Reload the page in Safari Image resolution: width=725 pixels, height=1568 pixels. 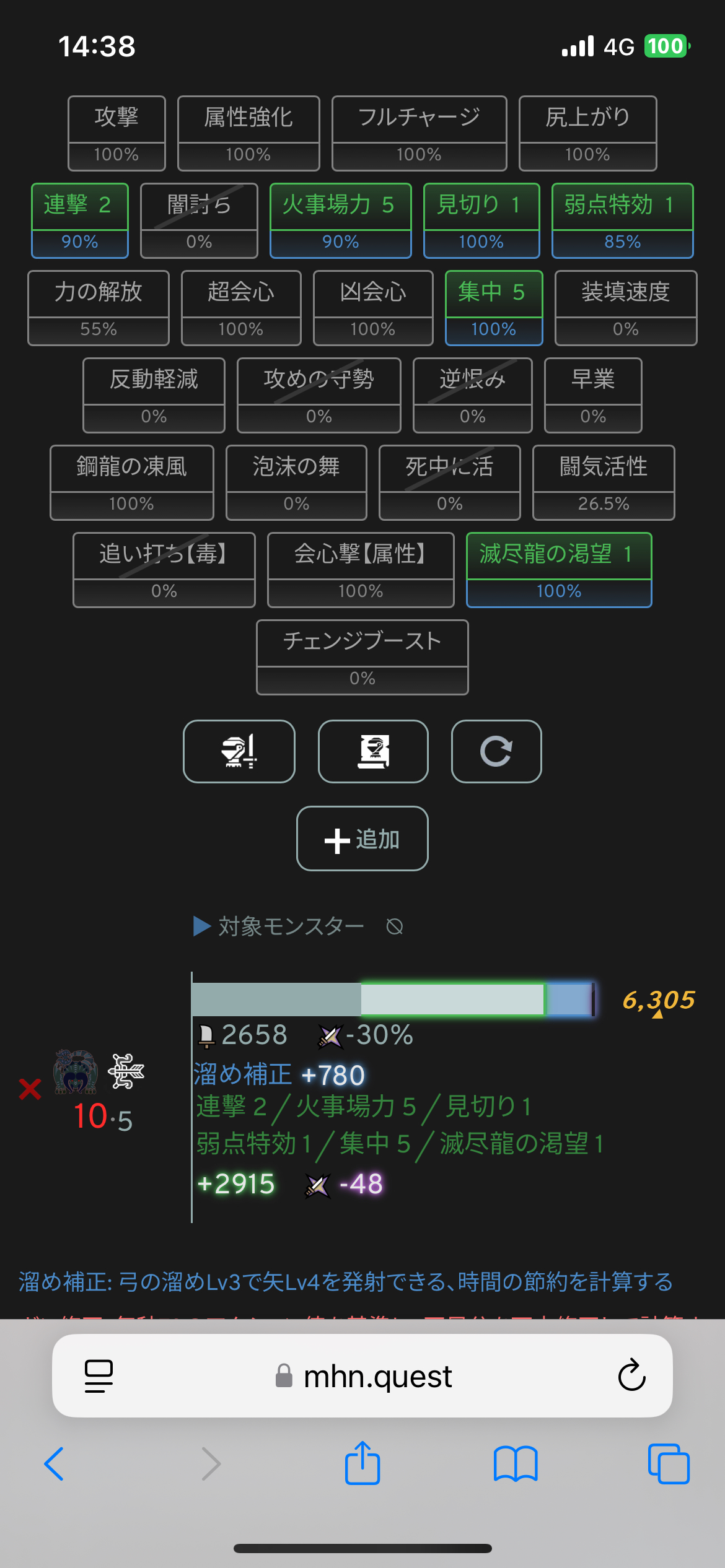coord(631,1376)
